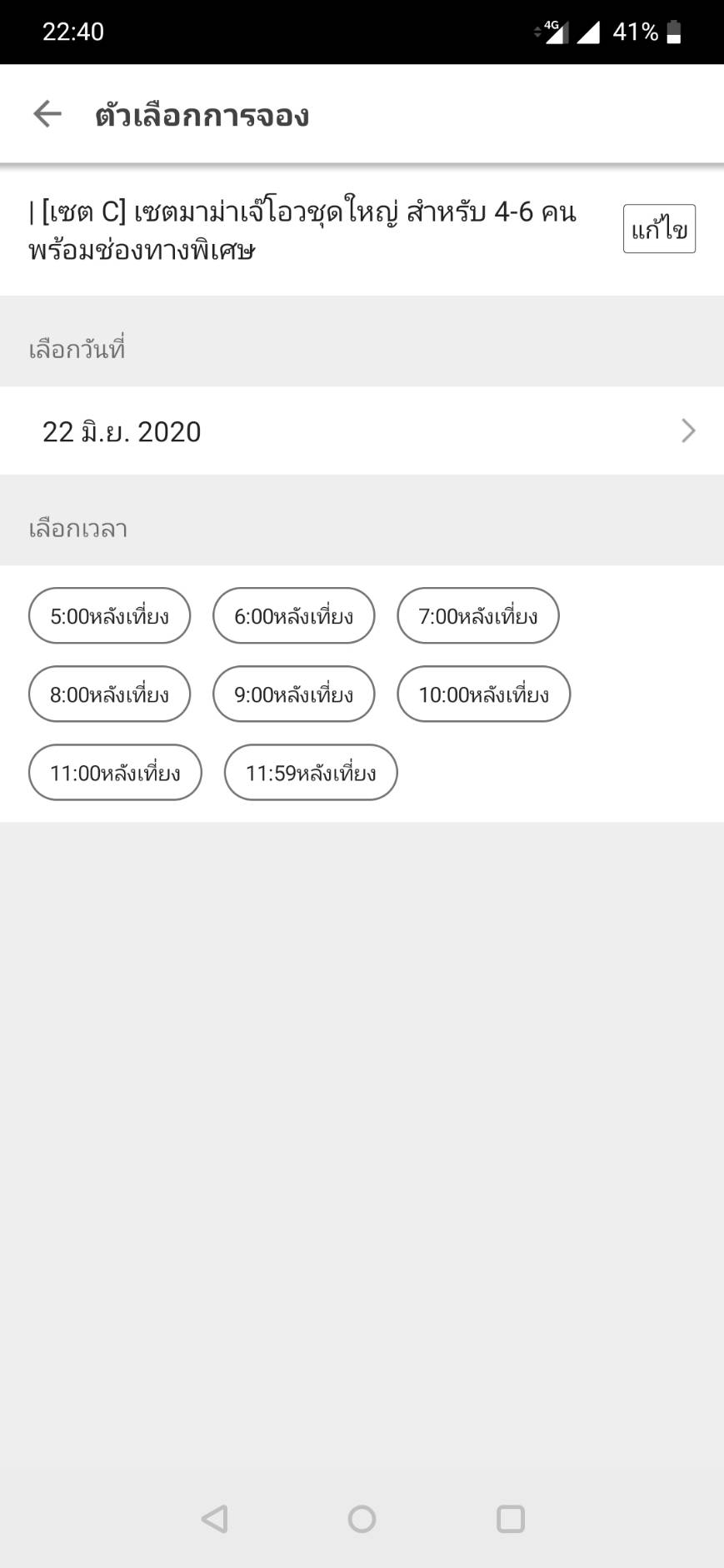Viewport: 724px width, 1568px height.
Task: Open the date picker for 22 มิ.ย. 2020
Action: [362, 431]
